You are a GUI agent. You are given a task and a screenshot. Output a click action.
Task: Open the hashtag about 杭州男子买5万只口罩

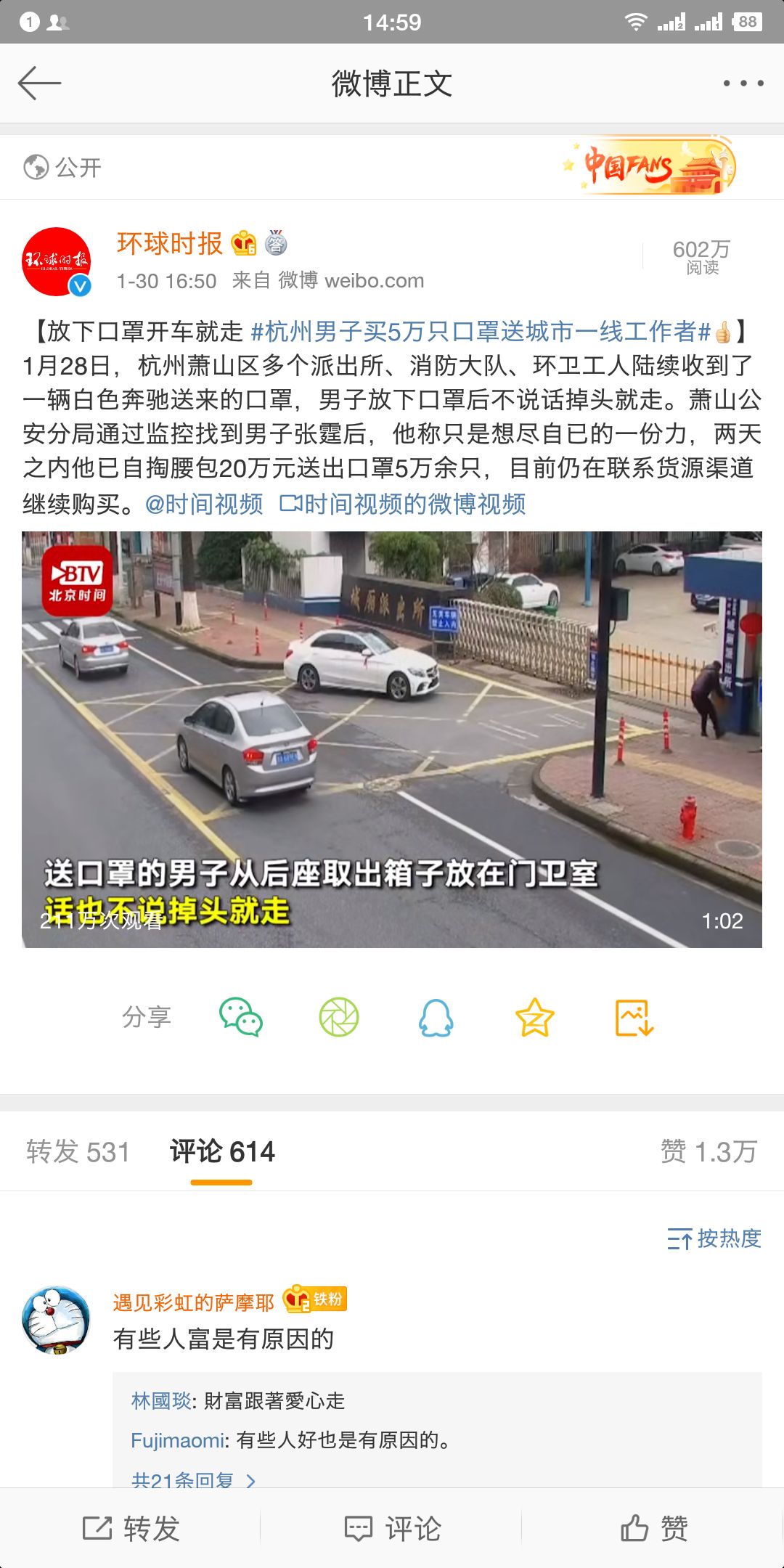(481, 332)
